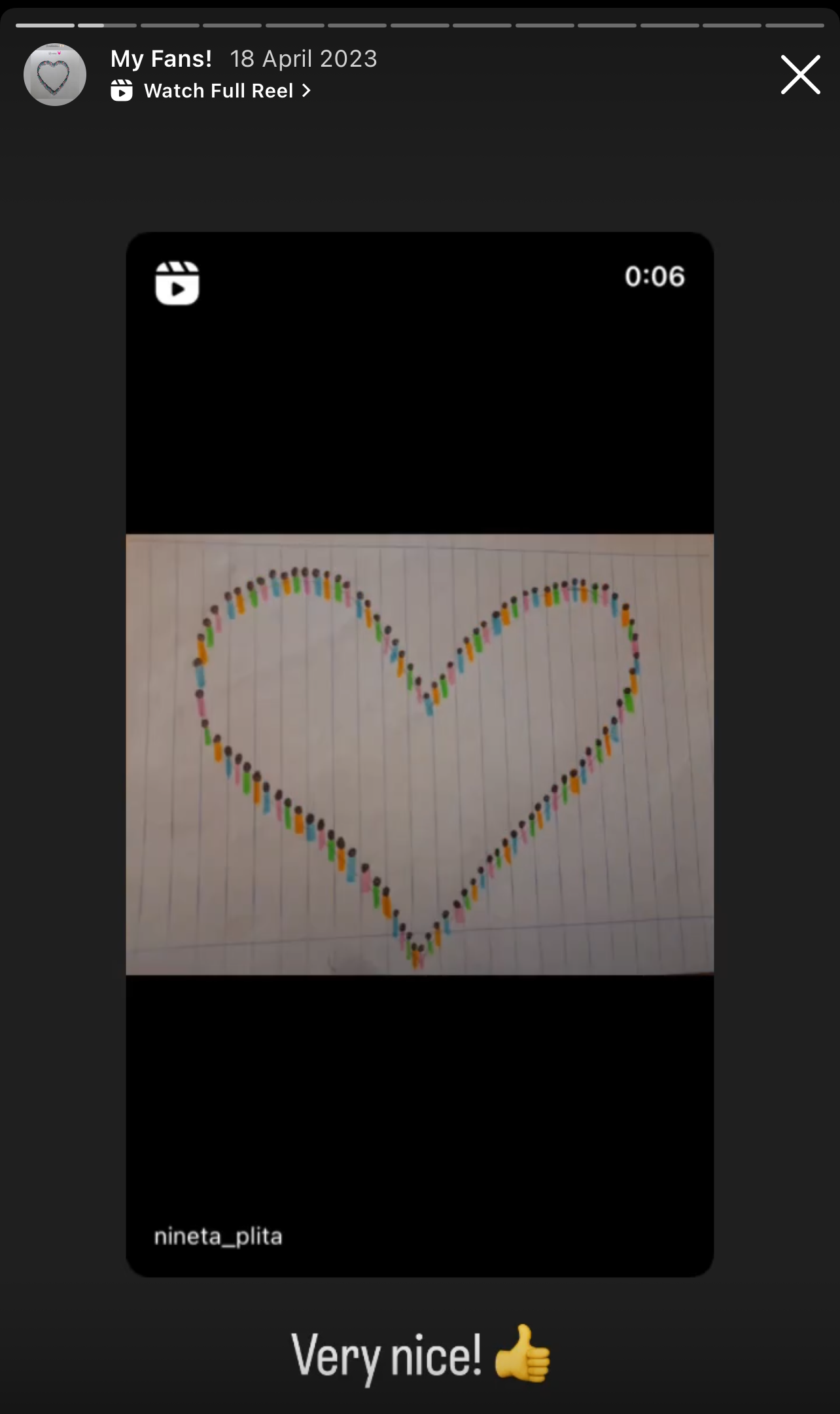Viewport: 840px width, 1414px height.
Task: Open the Watch Full Reel link
Action: [x=211, y=91]
